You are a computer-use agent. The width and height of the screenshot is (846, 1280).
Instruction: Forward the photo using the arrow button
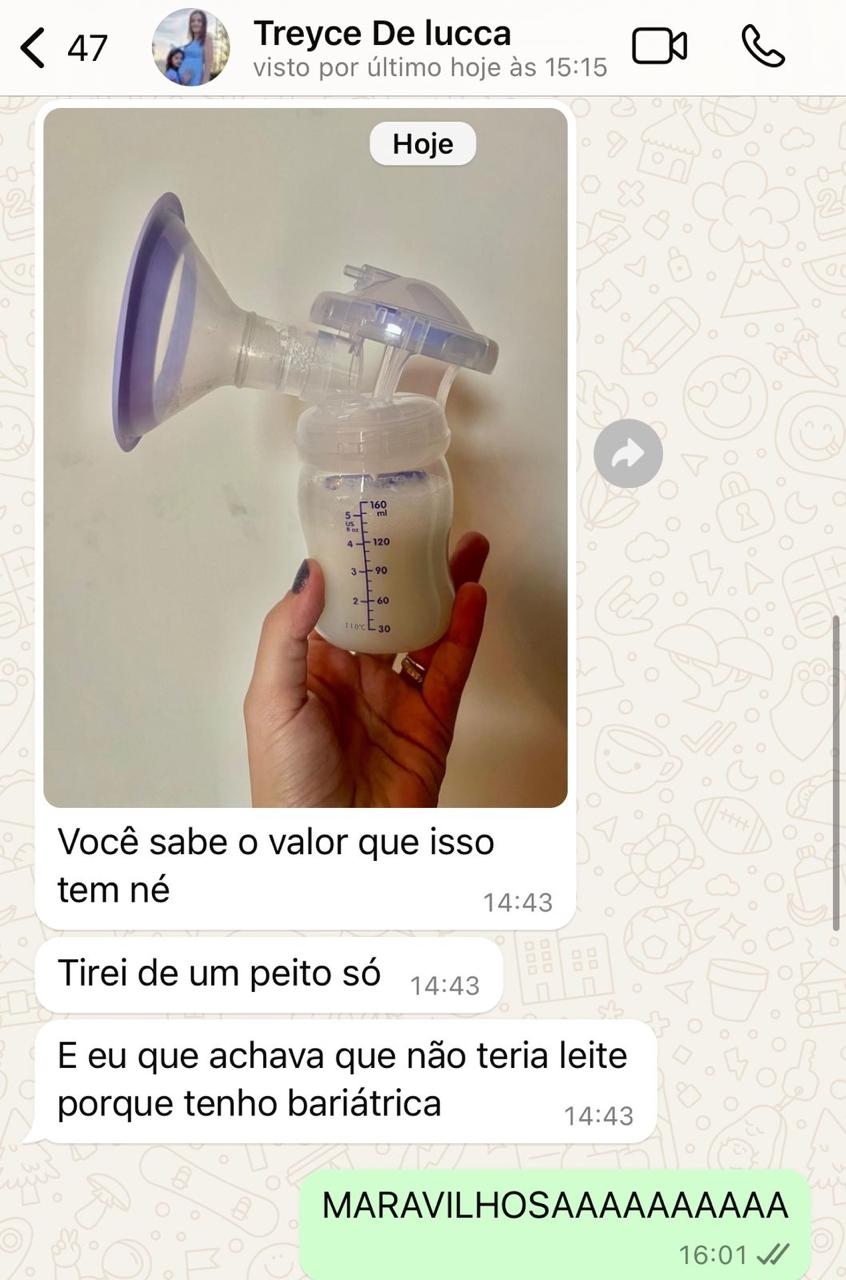point(628,454)
